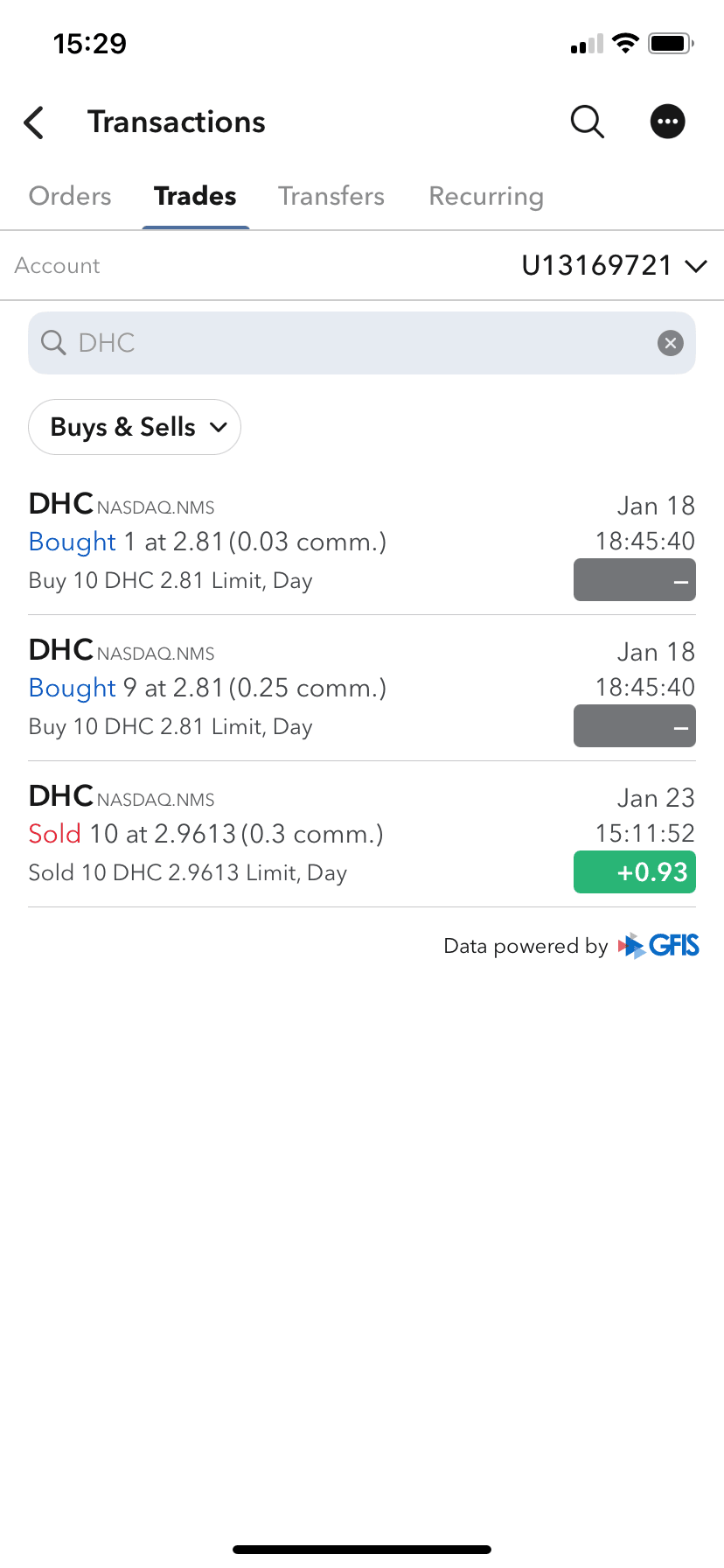The image size is (724, 1568).
Task: Open the search magnifier in the header
Action: click(587, 122)
